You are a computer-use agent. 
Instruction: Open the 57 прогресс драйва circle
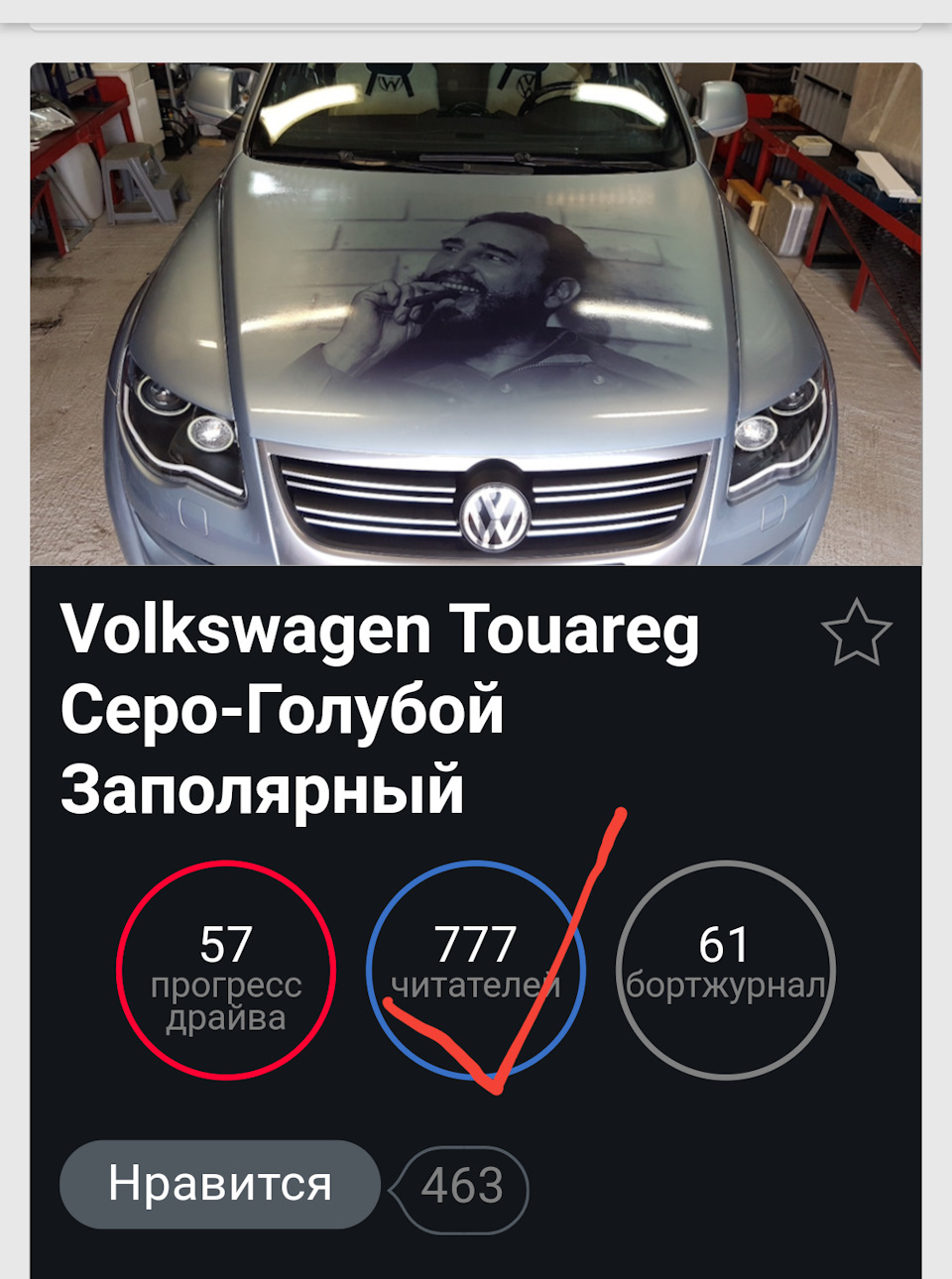(226, 969)
